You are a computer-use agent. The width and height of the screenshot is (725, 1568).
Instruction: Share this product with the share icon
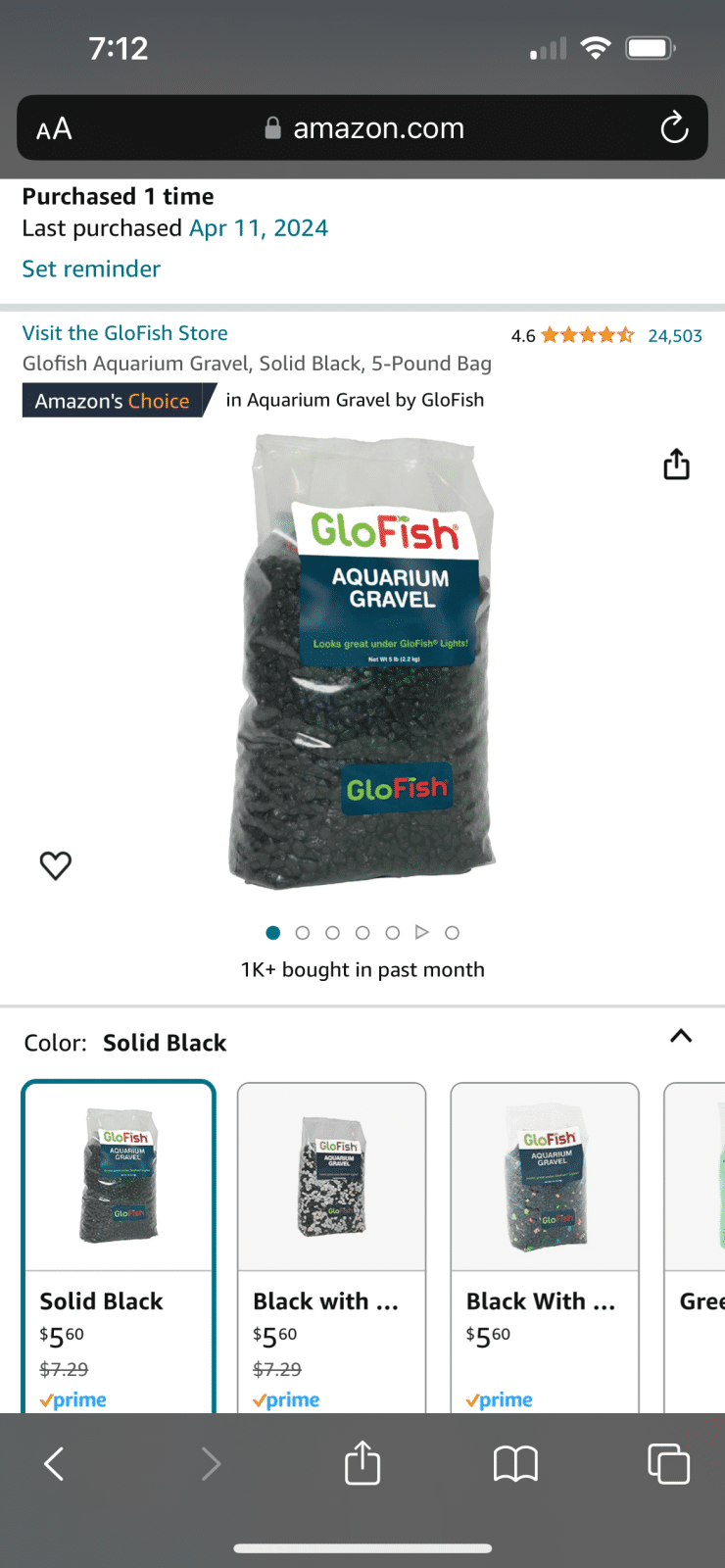676,465
